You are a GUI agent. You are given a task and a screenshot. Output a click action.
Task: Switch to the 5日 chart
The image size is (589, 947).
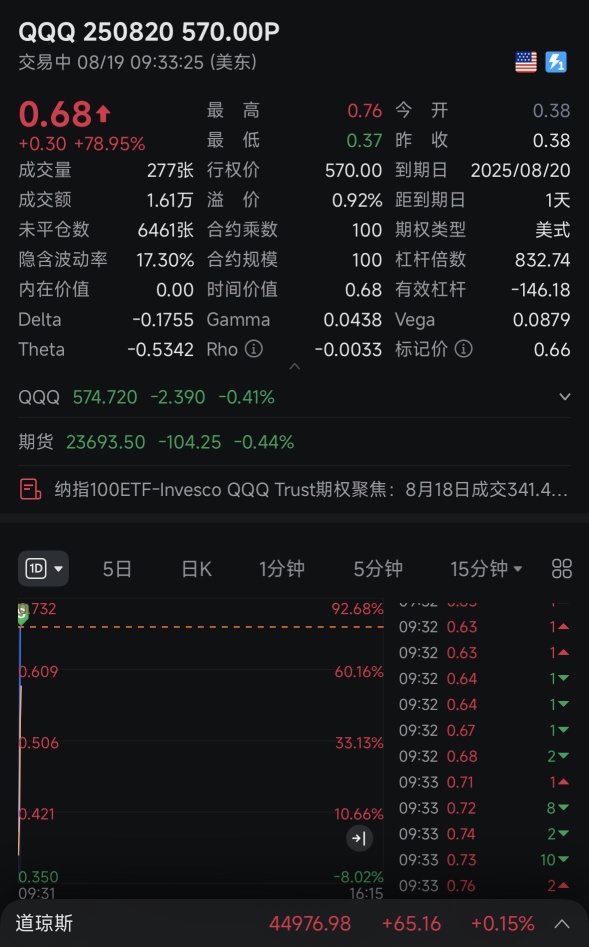click(x=117, y=568)
